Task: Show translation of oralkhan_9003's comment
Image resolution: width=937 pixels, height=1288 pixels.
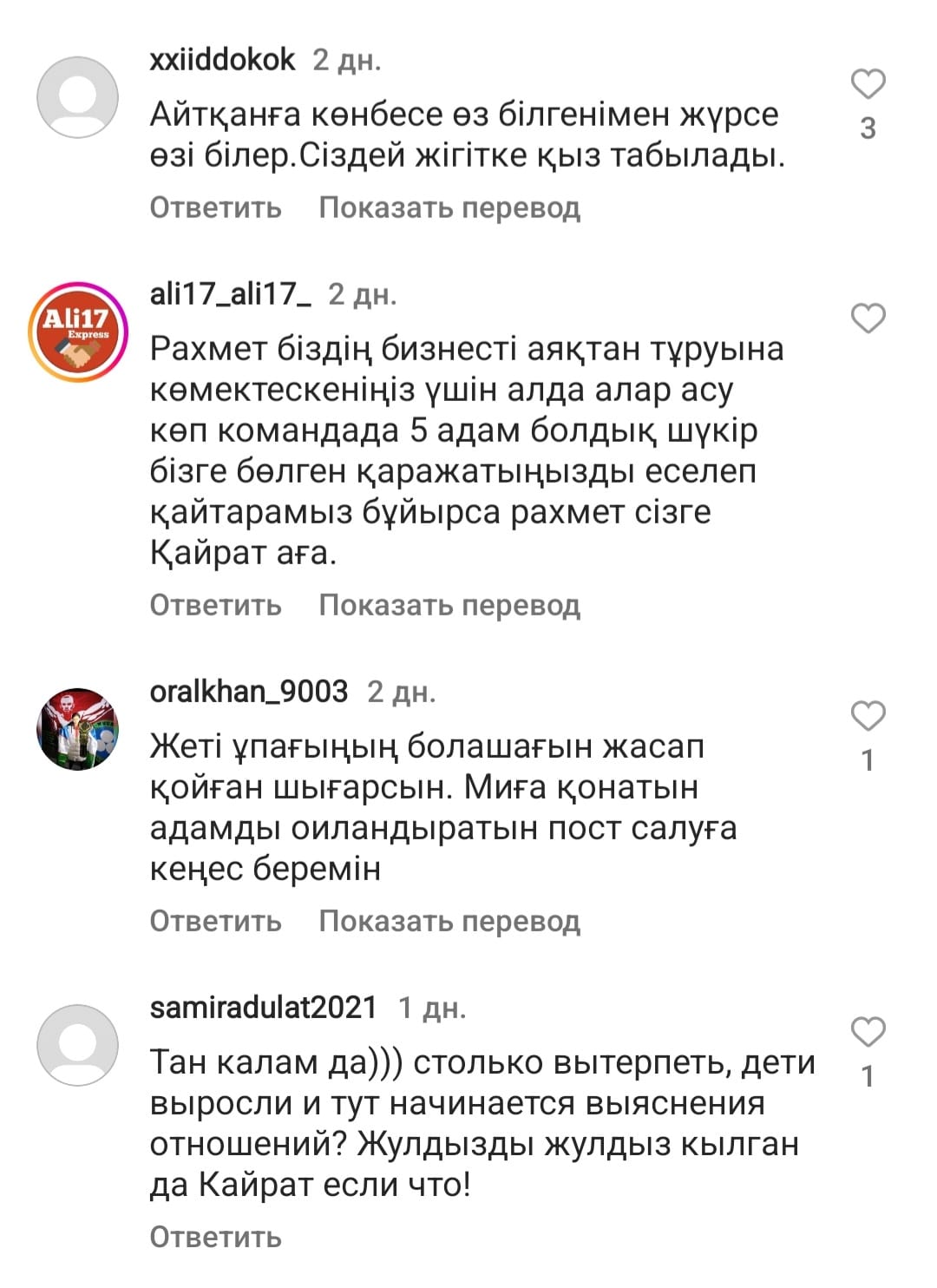Action: point(449,921)
